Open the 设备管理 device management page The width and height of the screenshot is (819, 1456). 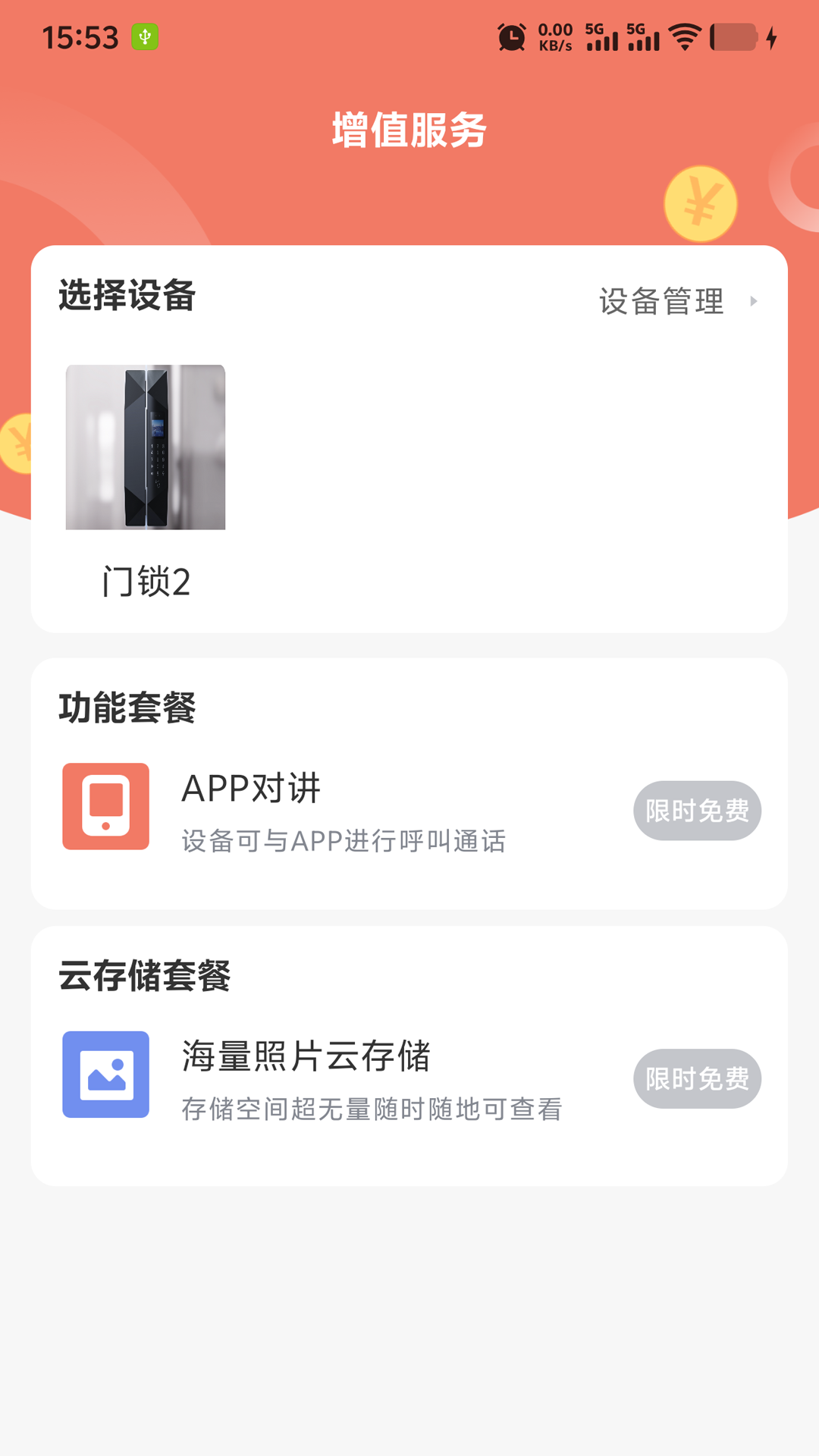pos(661,301)
